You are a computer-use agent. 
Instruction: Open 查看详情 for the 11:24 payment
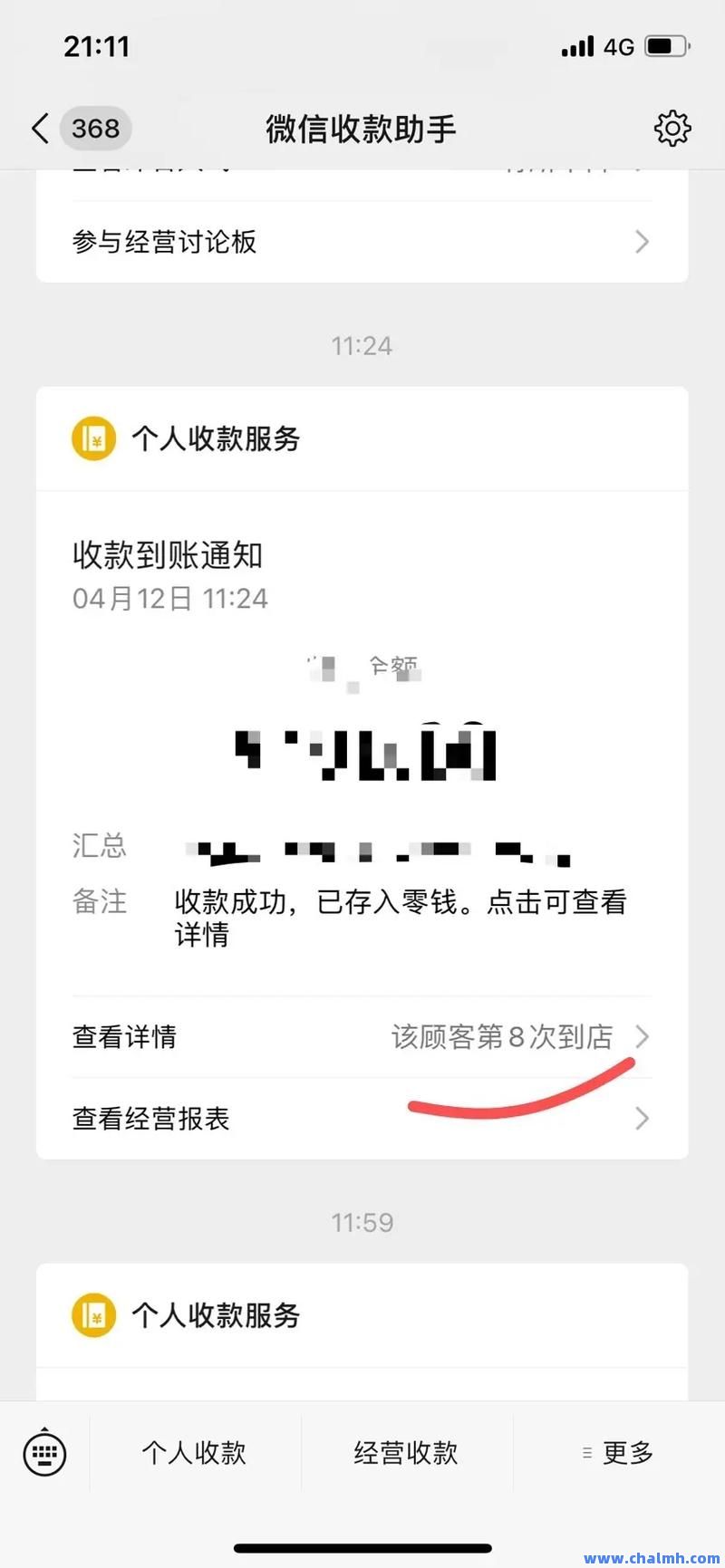pyautogui.click(x=362, y=1037)
